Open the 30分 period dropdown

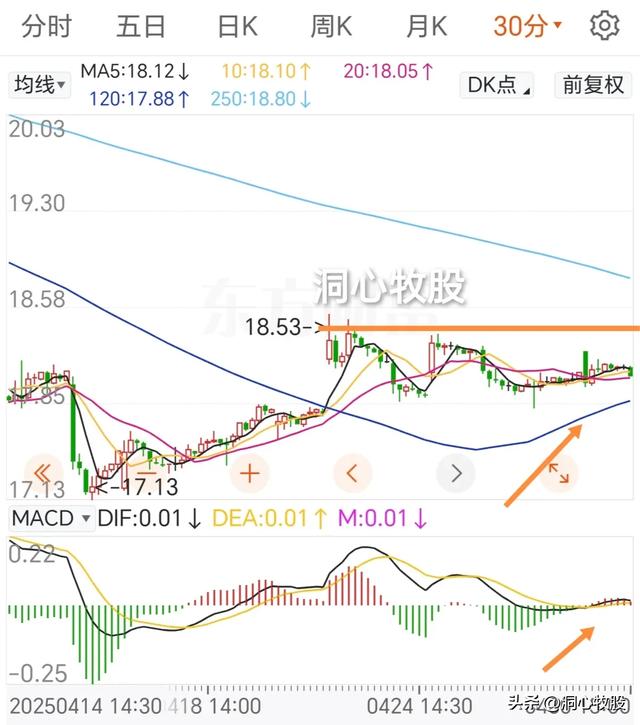[x=527, y=26]
